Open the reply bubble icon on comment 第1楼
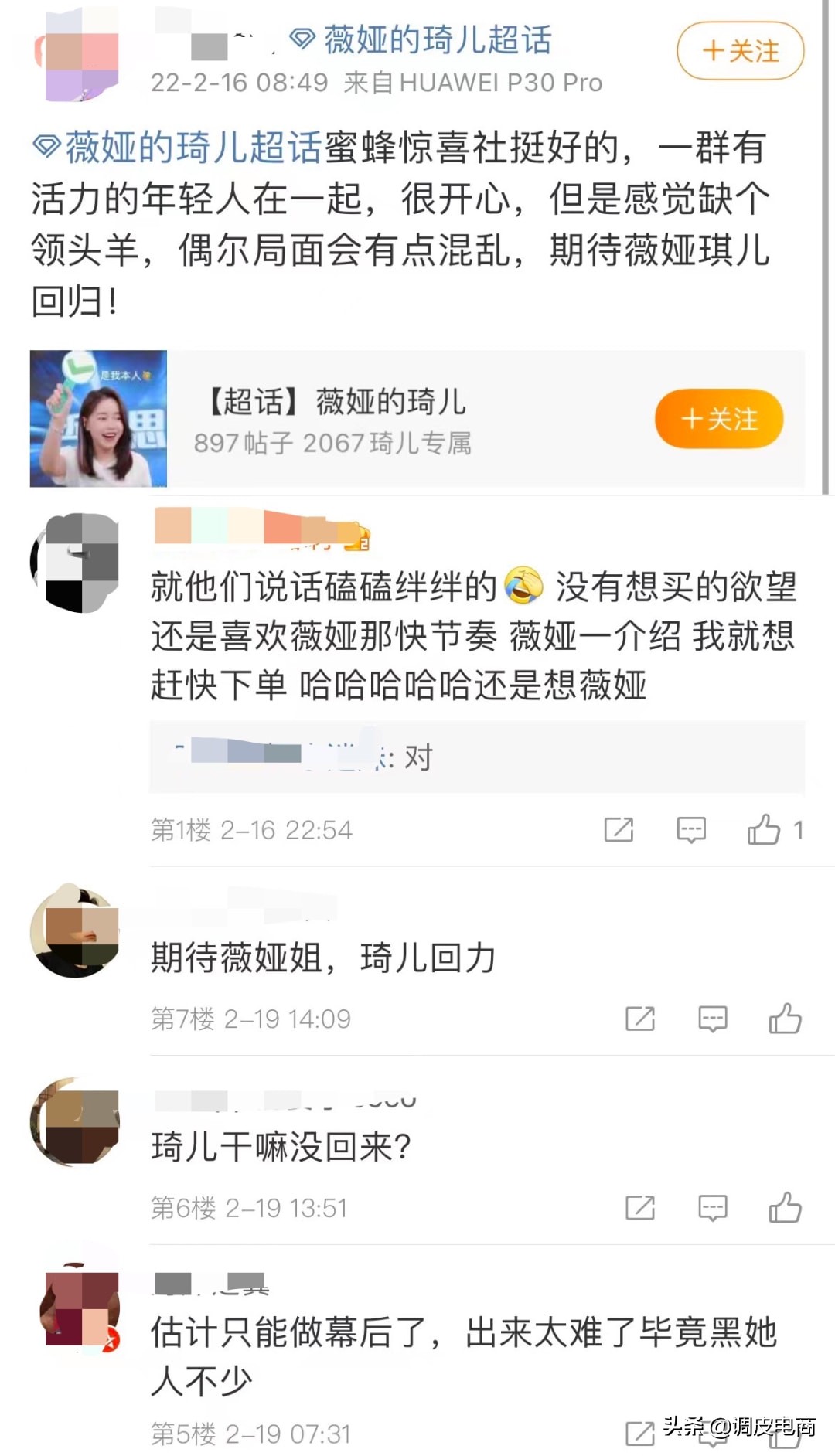The height and width of the screenshot is (1456, 835). click(x=690, y=830)
